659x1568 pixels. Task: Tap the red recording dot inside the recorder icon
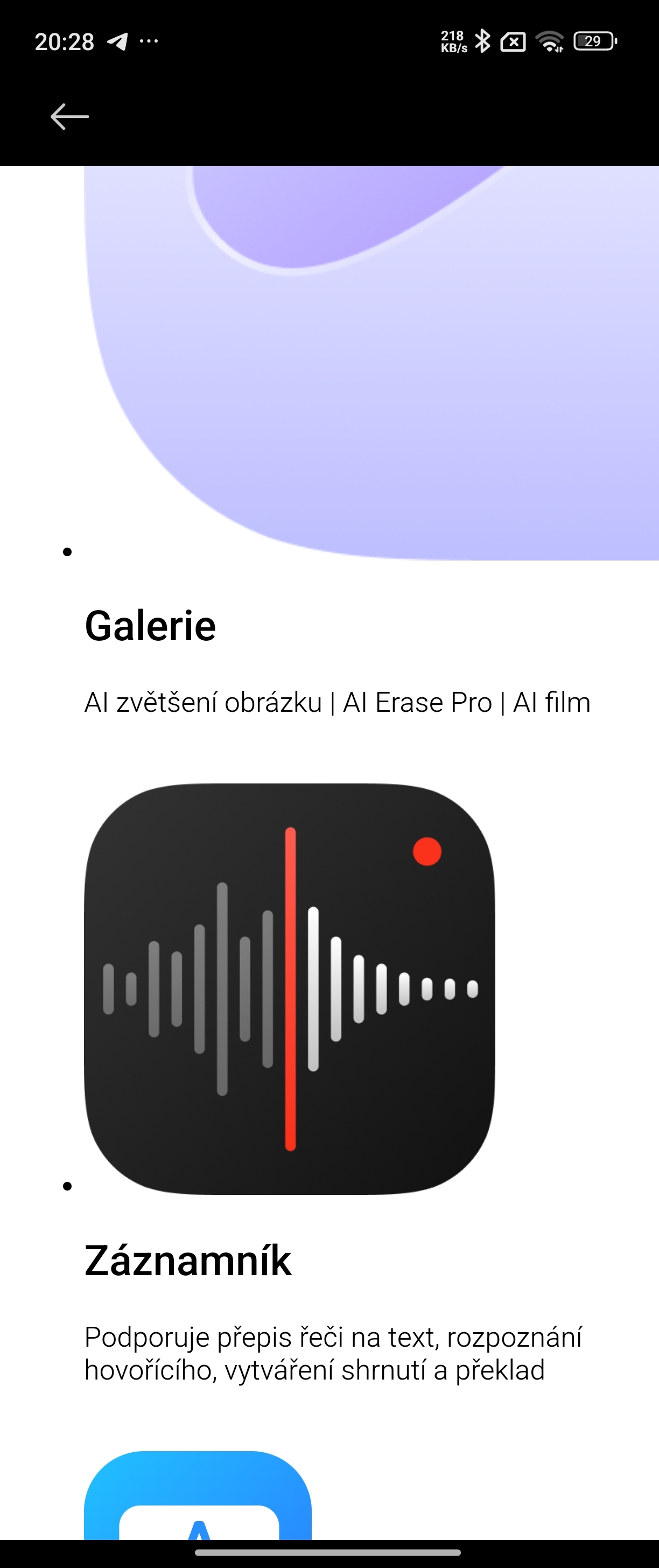coord(427,851)
